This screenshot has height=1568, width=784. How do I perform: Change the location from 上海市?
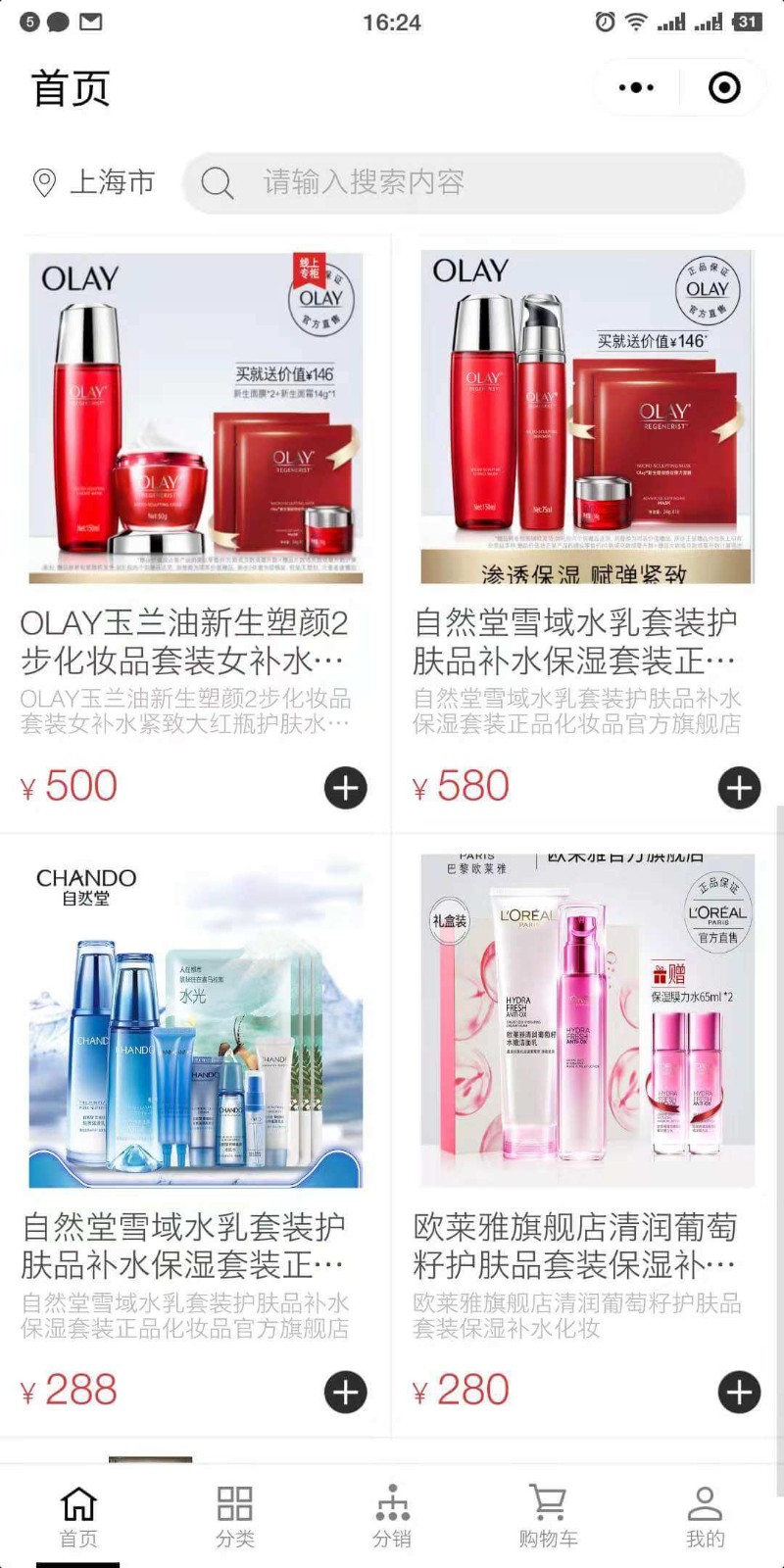pos(95,182)
